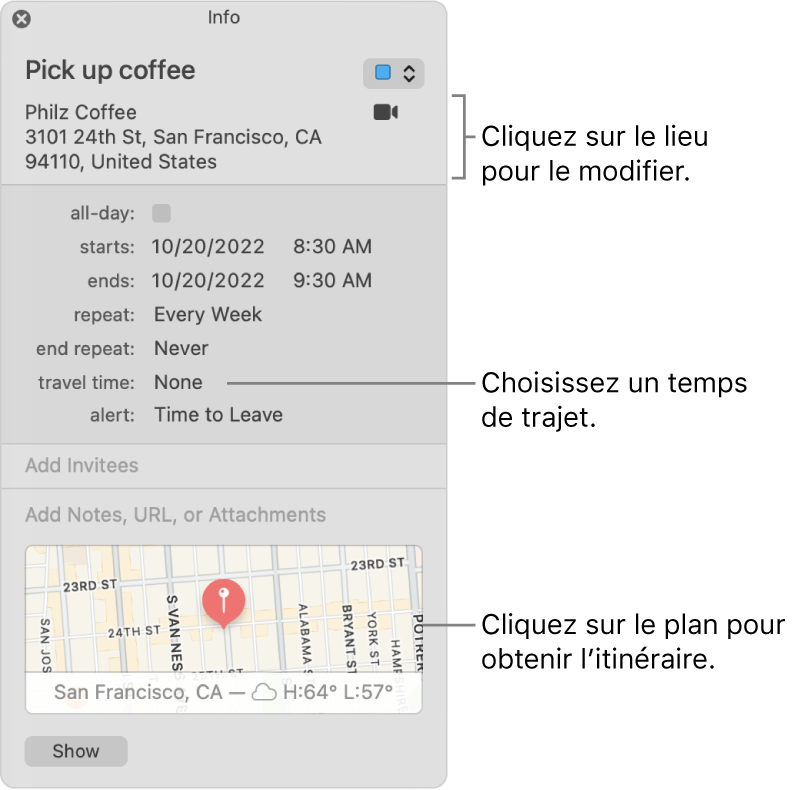
Task: Check the all-day checkbox
Action: pos(161,213)
